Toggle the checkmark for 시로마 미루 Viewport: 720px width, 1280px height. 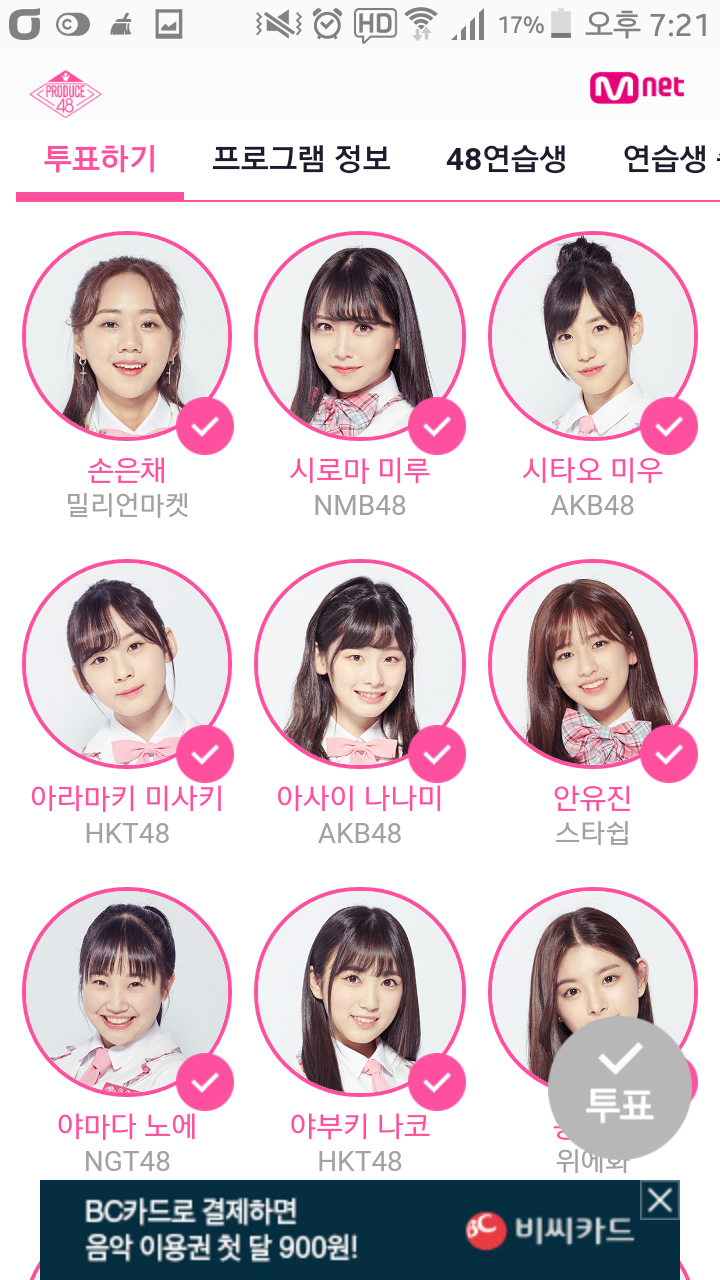(x=437, y=427)
